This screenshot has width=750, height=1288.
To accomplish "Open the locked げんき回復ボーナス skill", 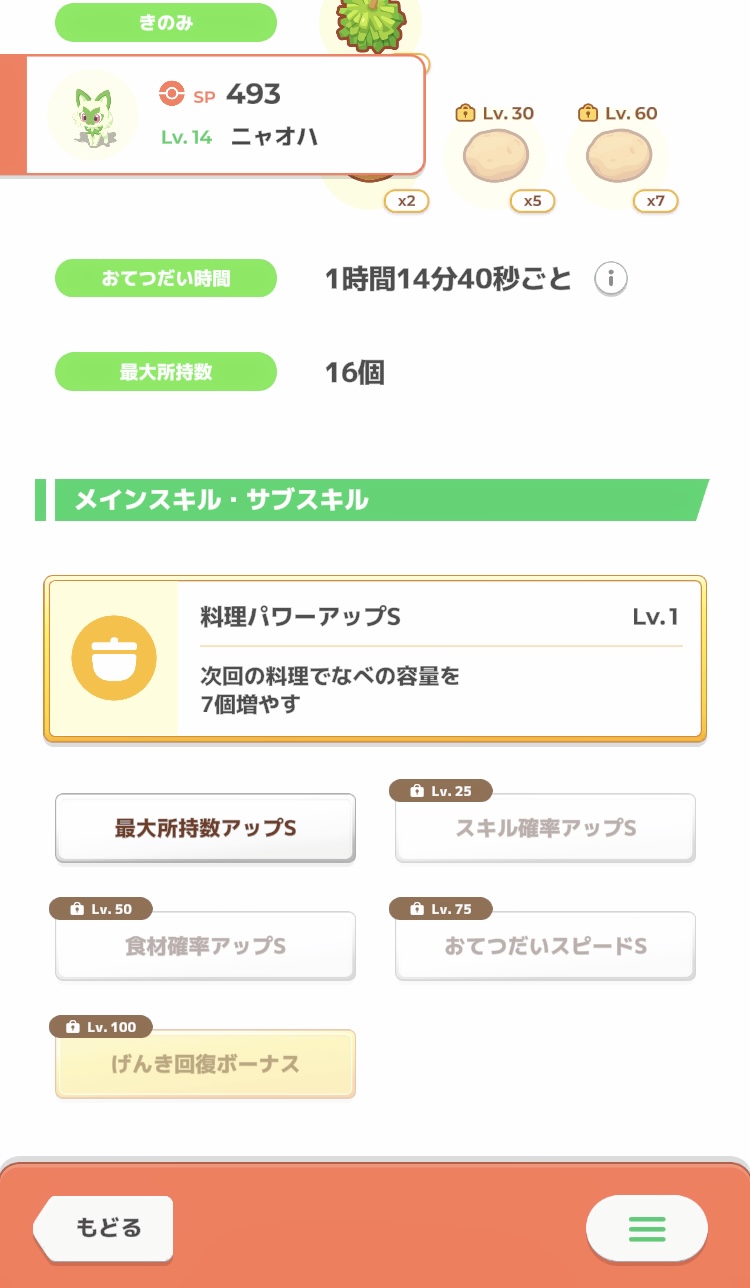I will pyautogui.click(x=205, y=1064).
